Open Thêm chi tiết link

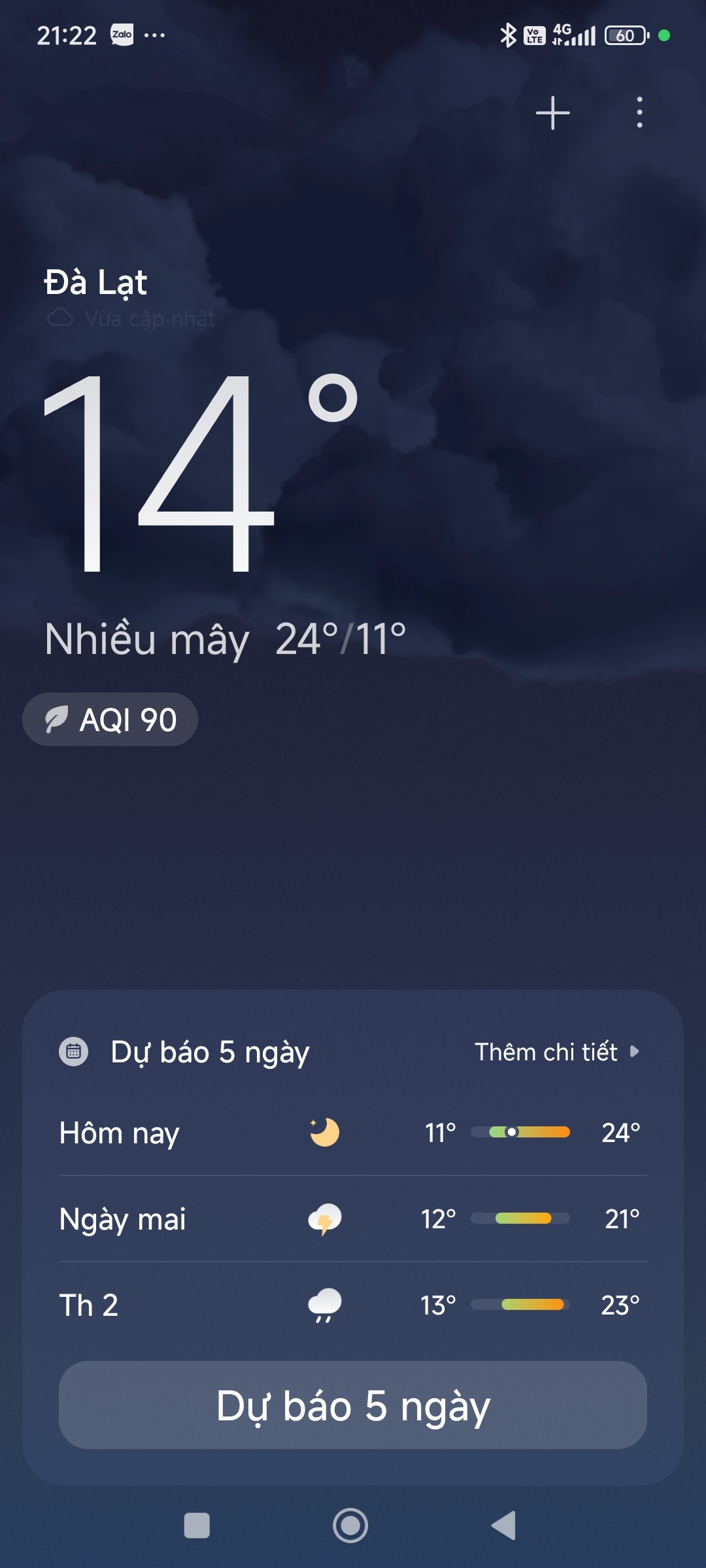click(x=556, y=1052)
